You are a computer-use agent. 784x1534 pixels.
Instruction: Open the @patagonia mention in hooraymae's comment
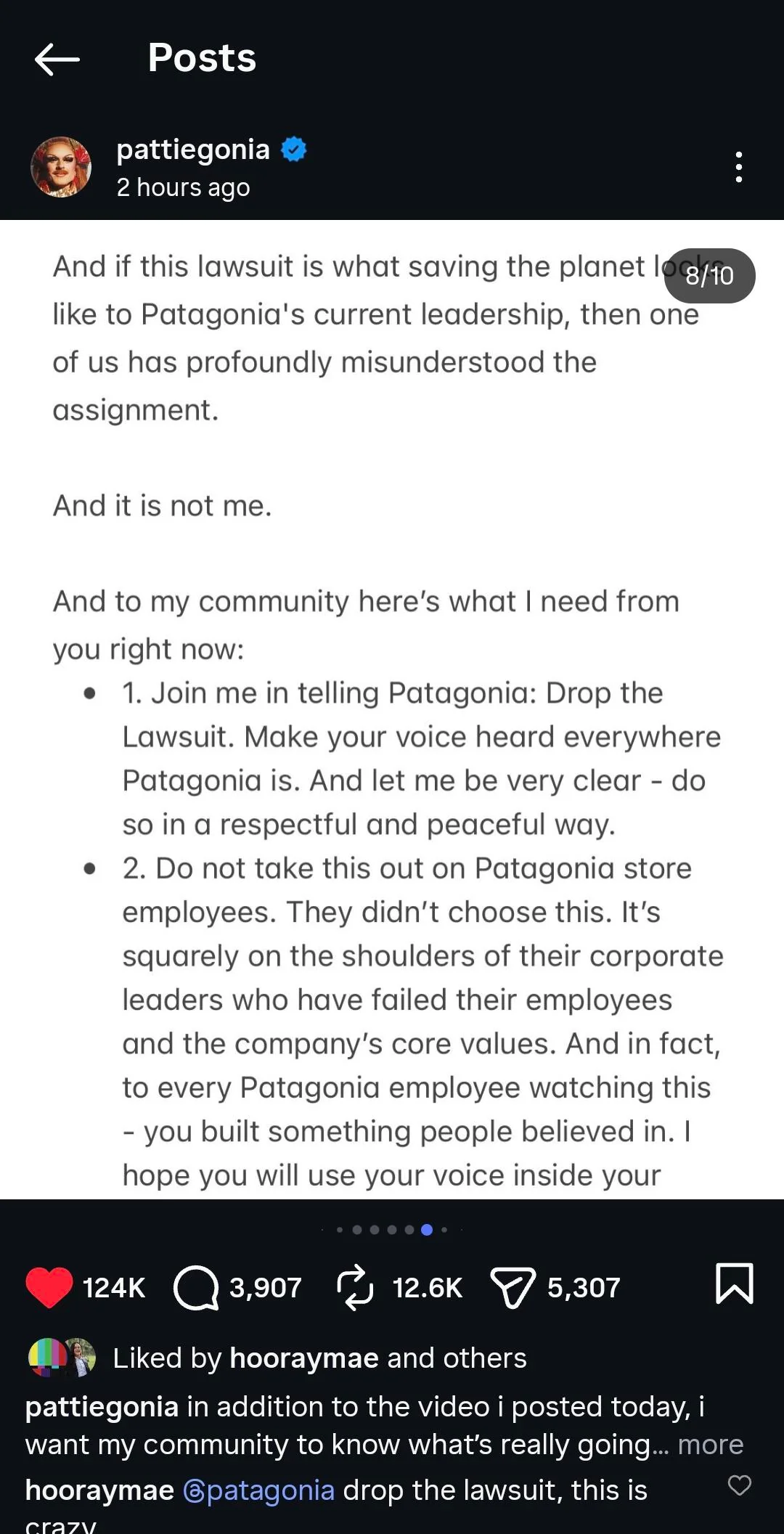[x=258, y=1490]
